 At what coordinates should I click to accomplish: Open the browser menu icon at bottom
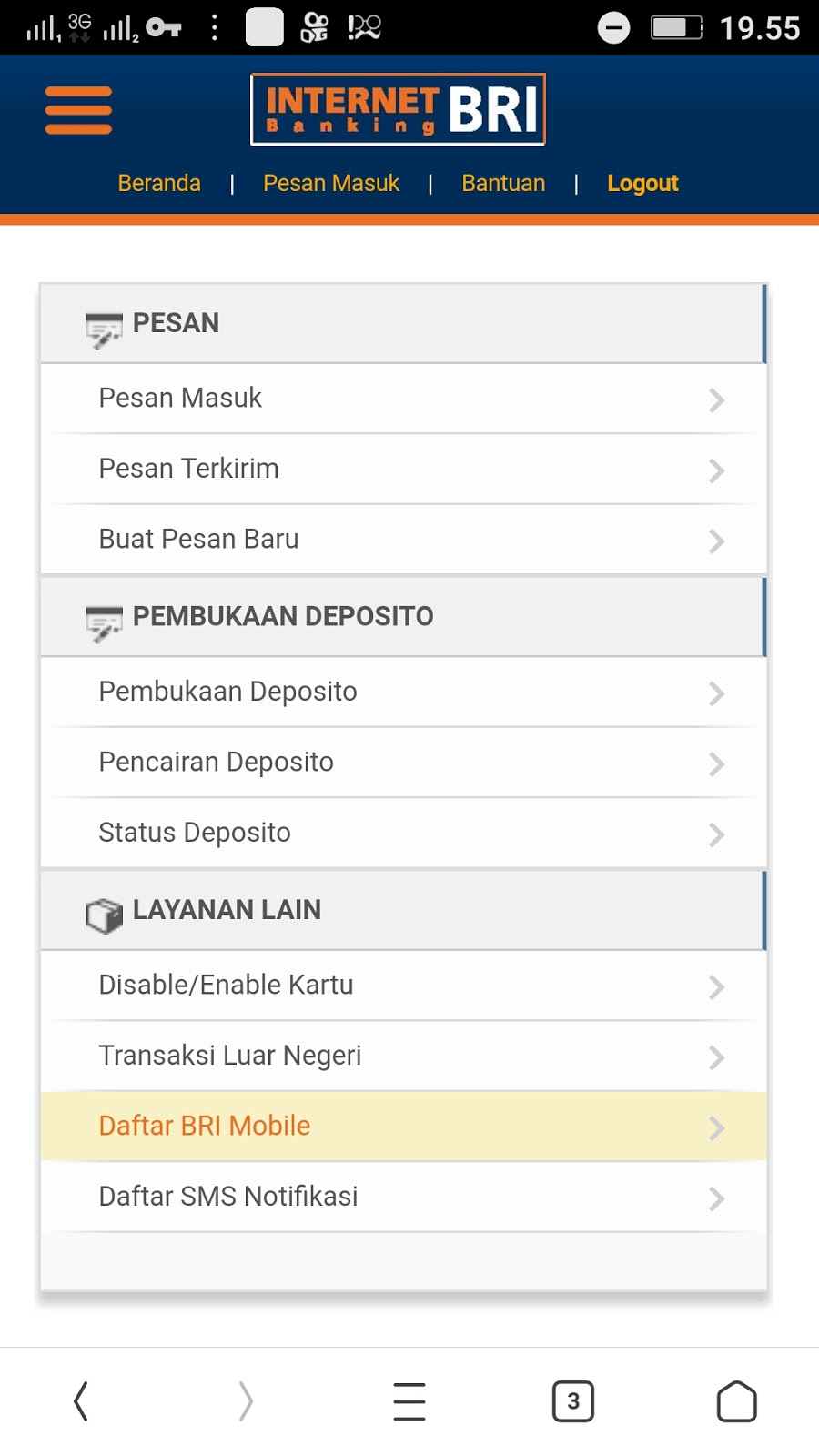(x=409, y=1401)
